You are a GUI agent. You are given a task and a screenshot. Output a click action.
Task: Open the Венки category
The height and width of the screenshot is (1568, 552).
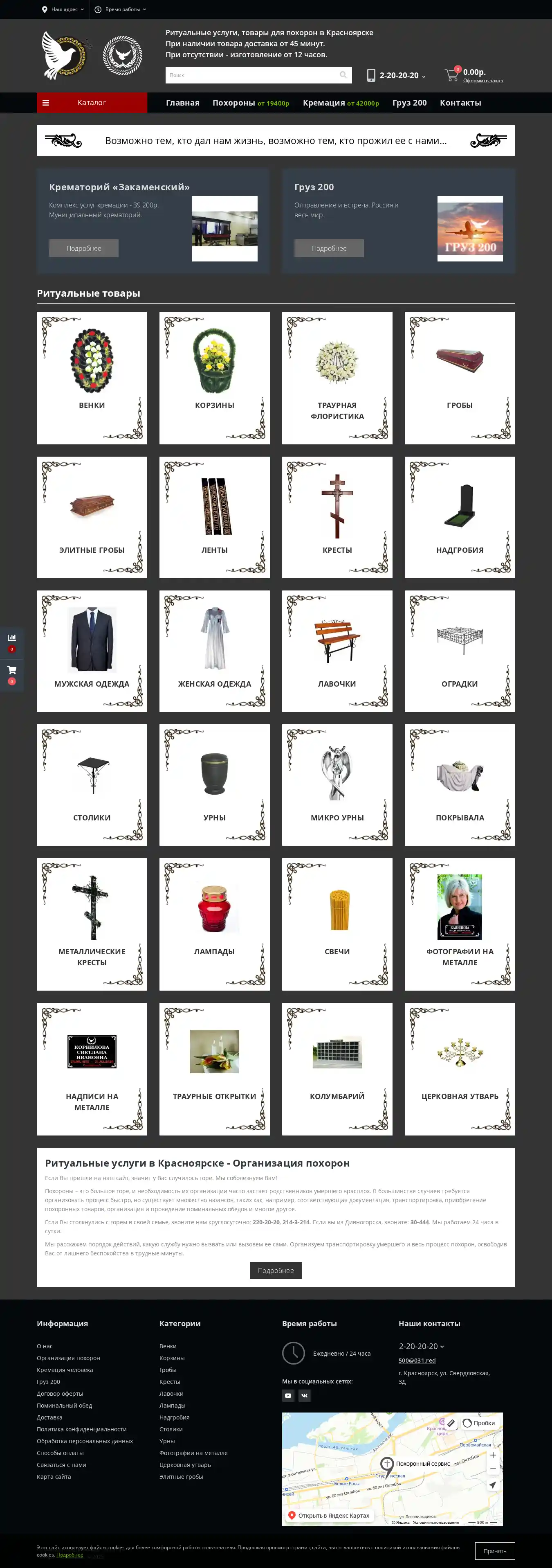point(92,377)
